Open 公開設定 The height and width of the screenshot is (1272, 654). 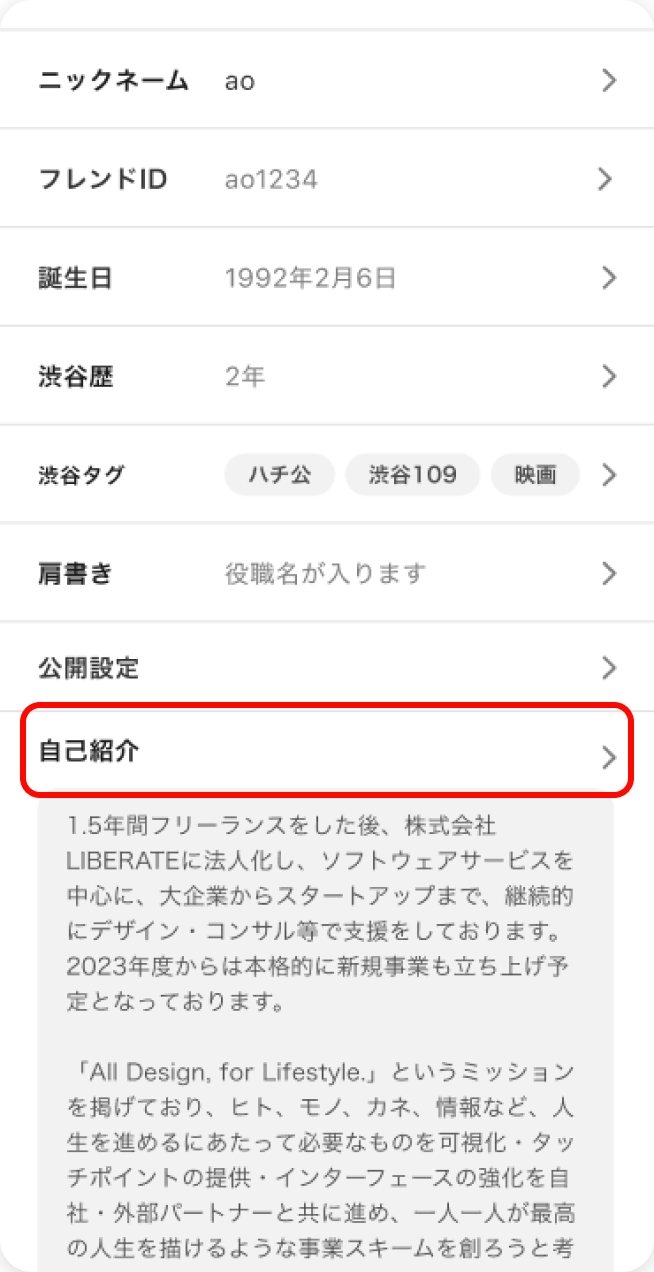tap(327, 668)
